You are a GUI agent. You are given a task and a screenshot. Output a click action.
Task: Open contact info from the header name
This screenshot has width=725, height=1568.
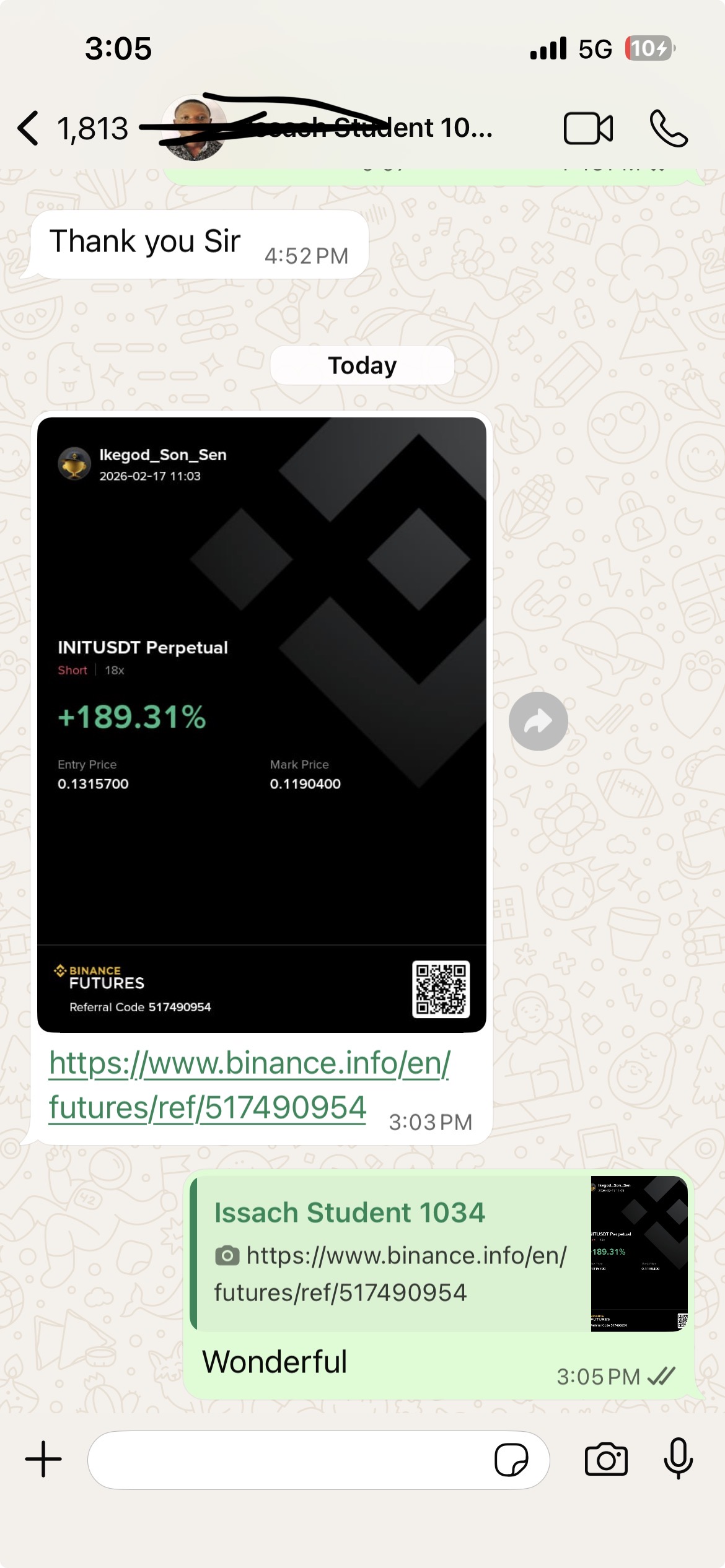[372, 128]
